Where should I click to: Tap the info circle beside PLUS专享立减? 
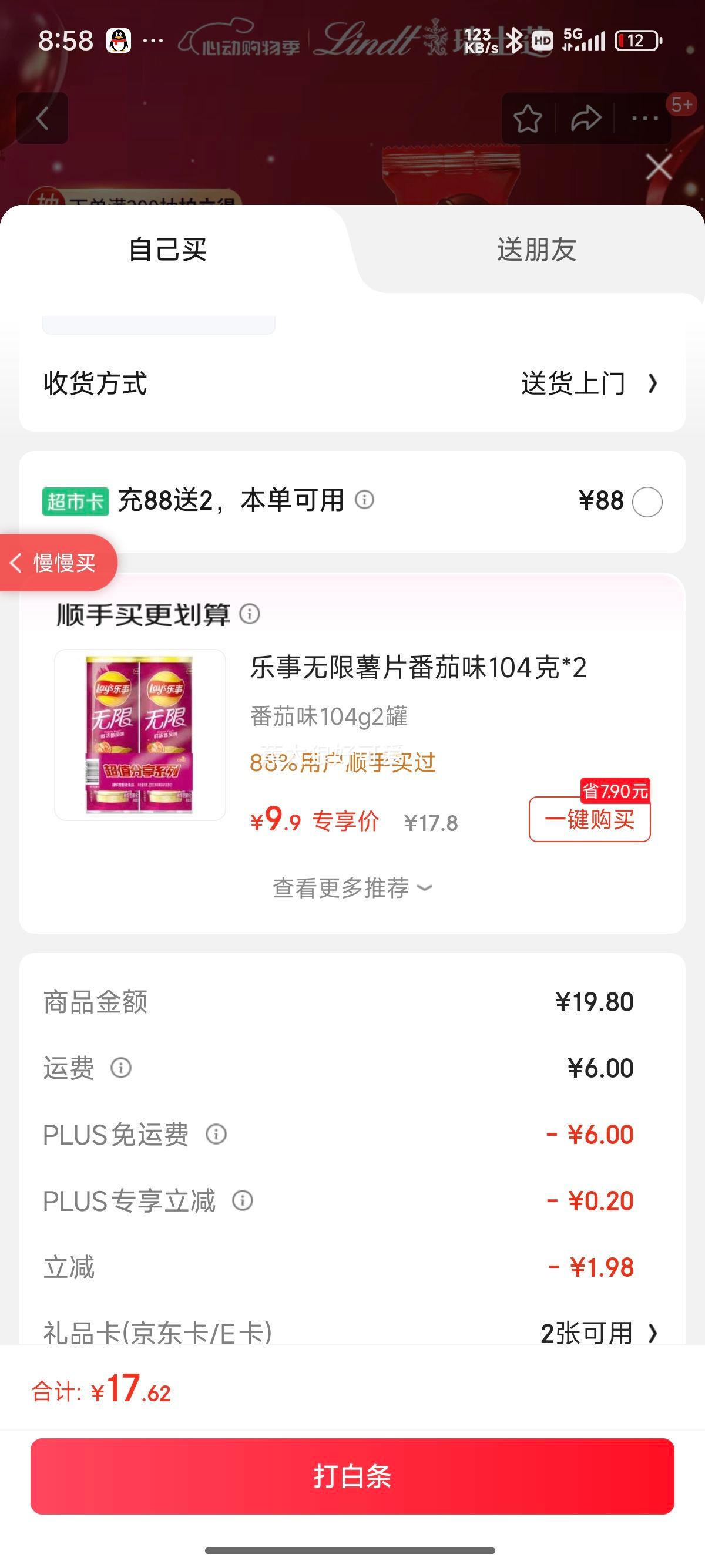(x=242, y=1201)
